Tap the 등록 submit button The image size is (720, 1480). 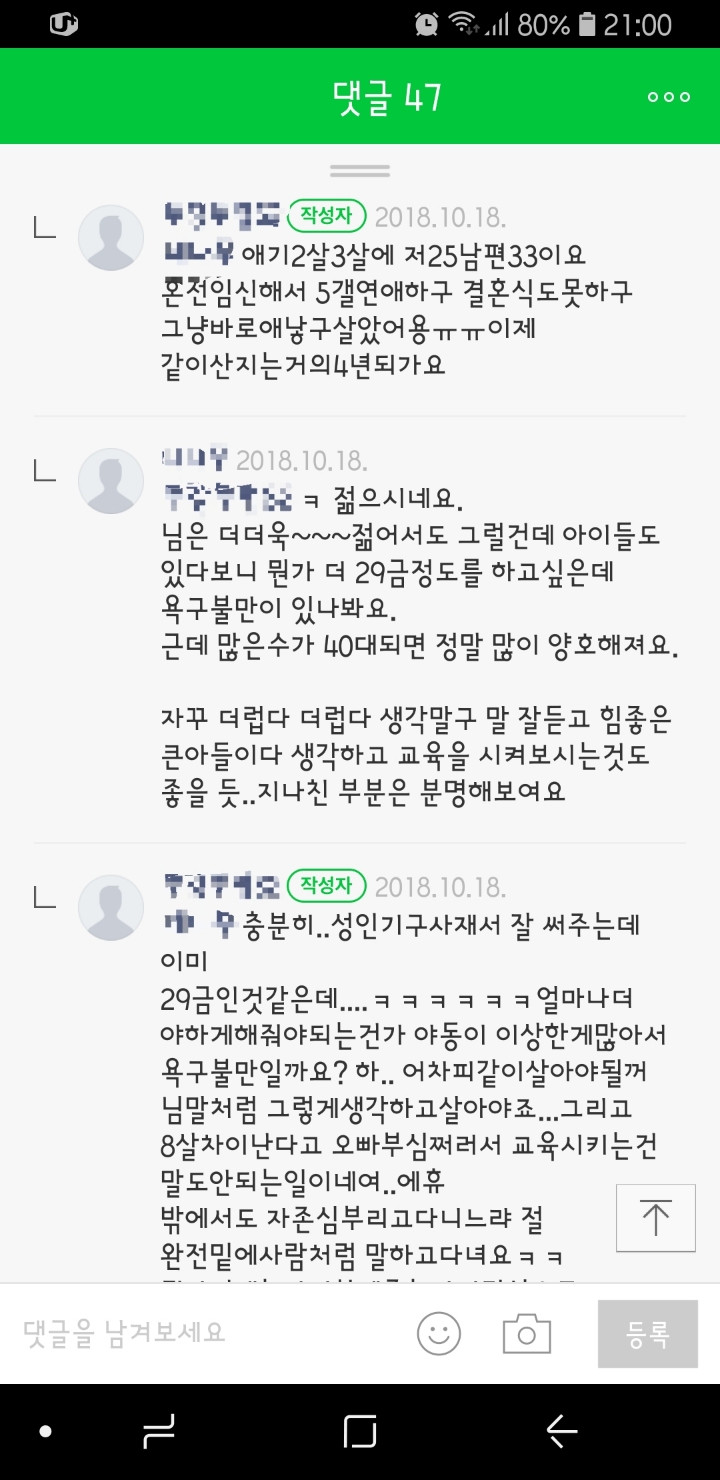tap(647, 1334)
